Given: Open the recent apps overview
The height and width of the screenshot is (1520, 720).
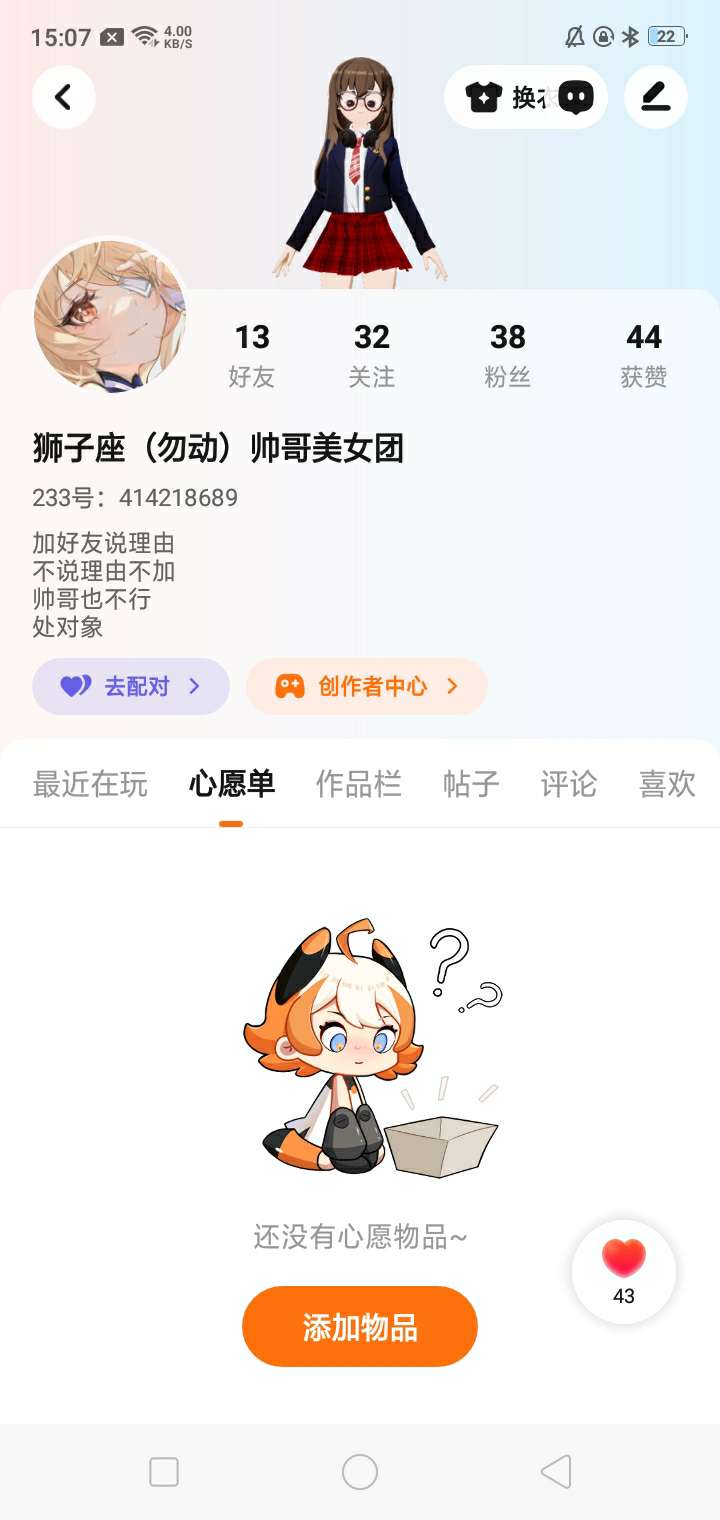Looking at the screenshot, I should (x=164, y=1472).
